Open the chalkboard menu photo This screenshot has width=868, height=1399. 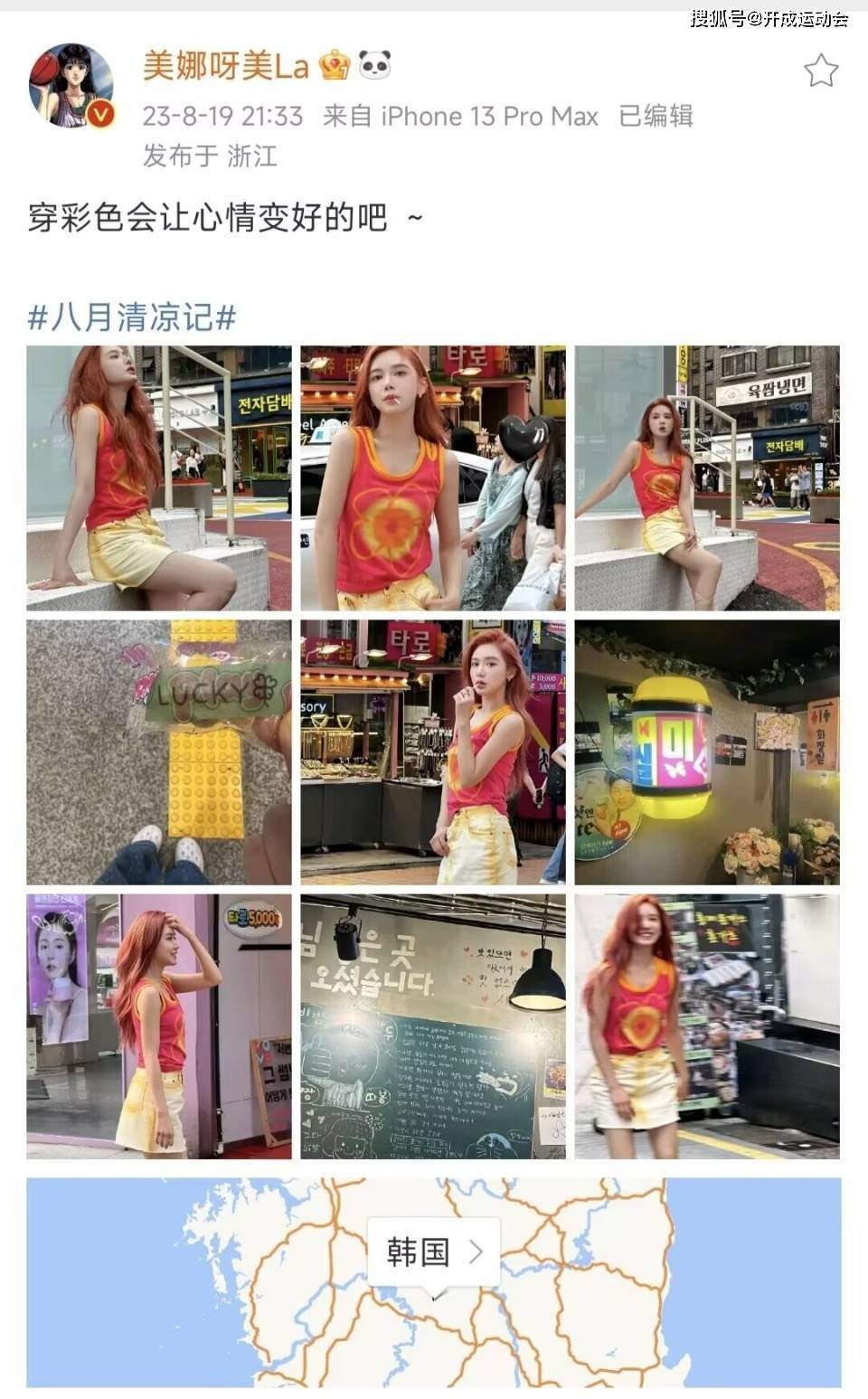[433, 1026]
